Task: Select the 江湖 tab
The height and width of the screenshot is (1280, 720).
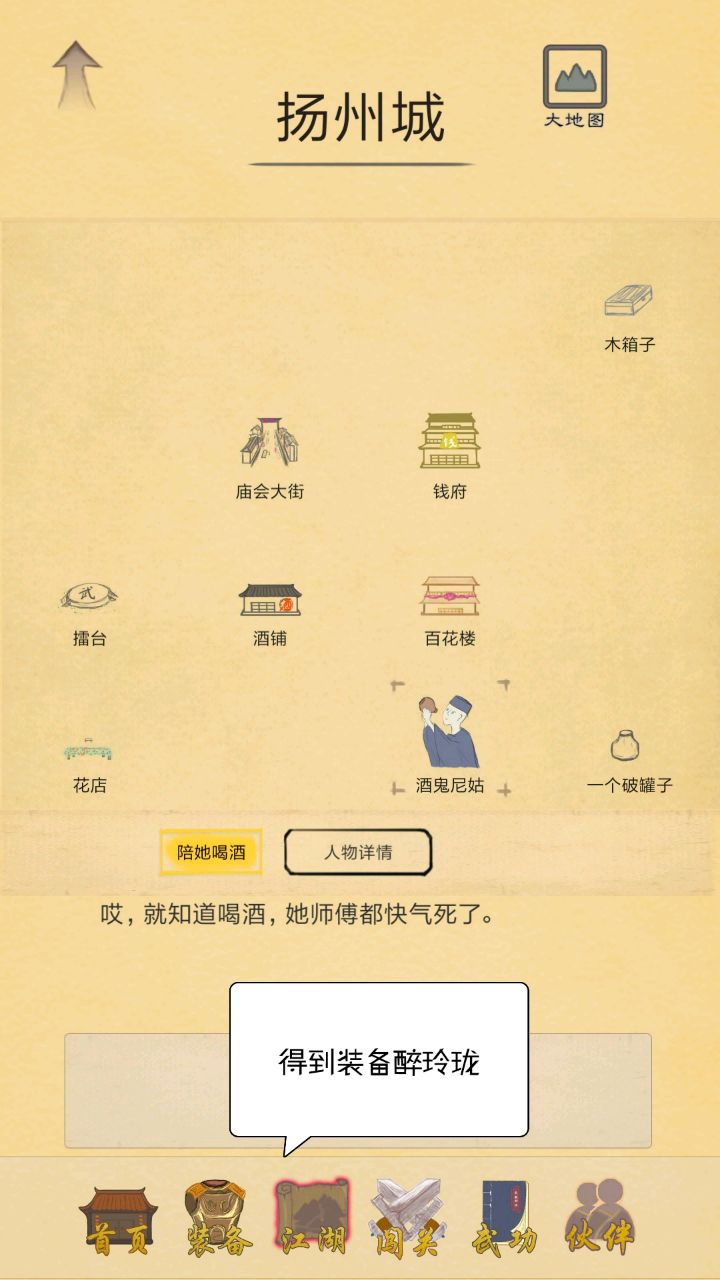Action: pos(312,1220)
